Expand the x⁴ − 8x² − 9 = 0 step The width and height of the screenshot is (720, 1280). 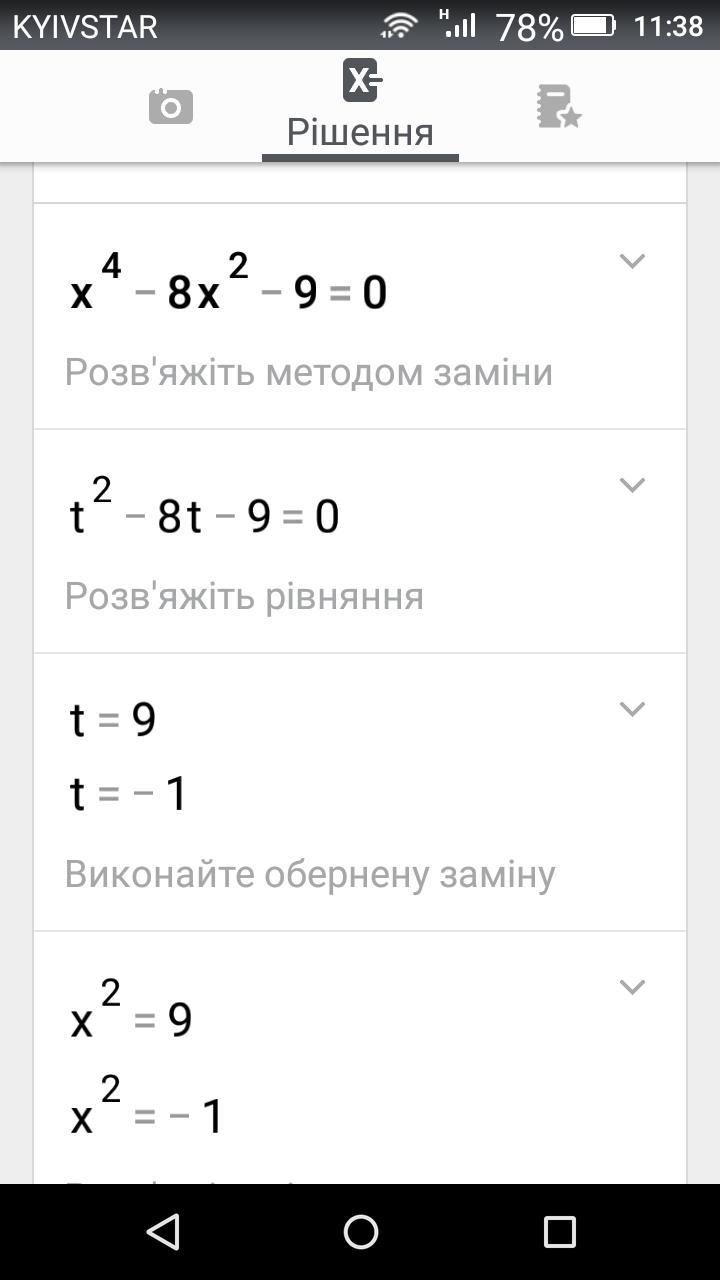(x=632, y=262)
